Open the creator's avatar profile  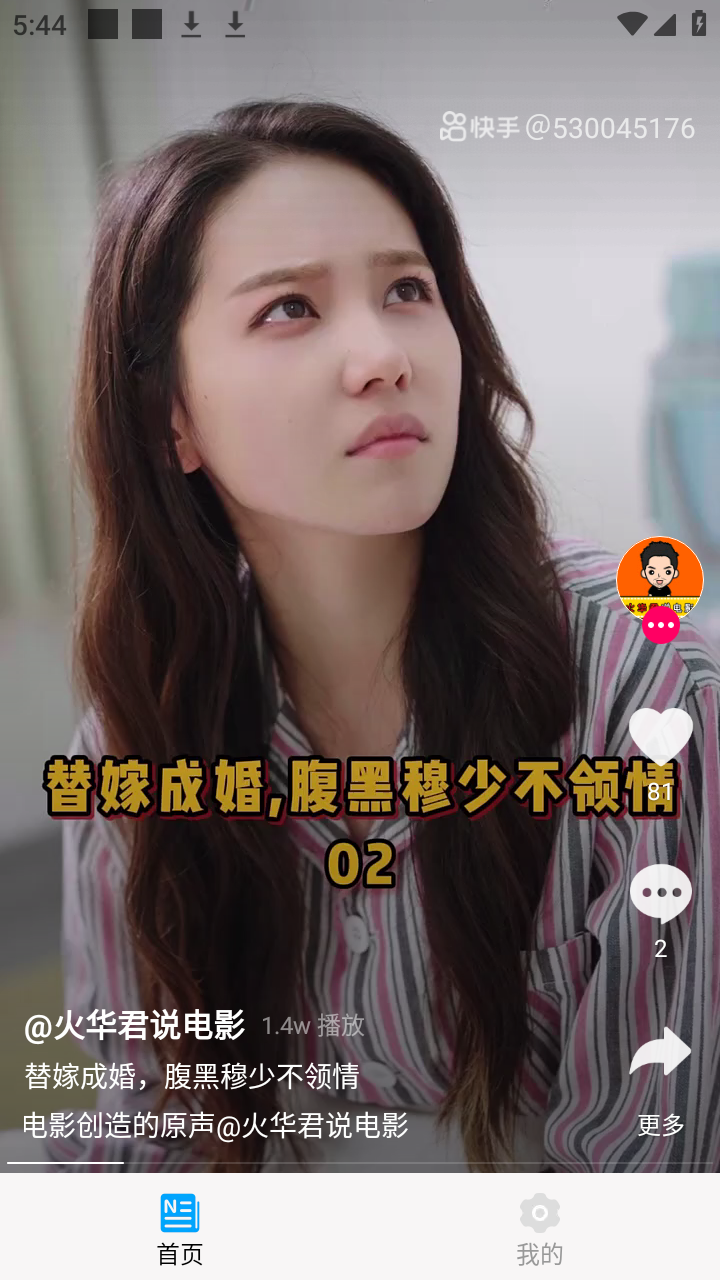660,576
